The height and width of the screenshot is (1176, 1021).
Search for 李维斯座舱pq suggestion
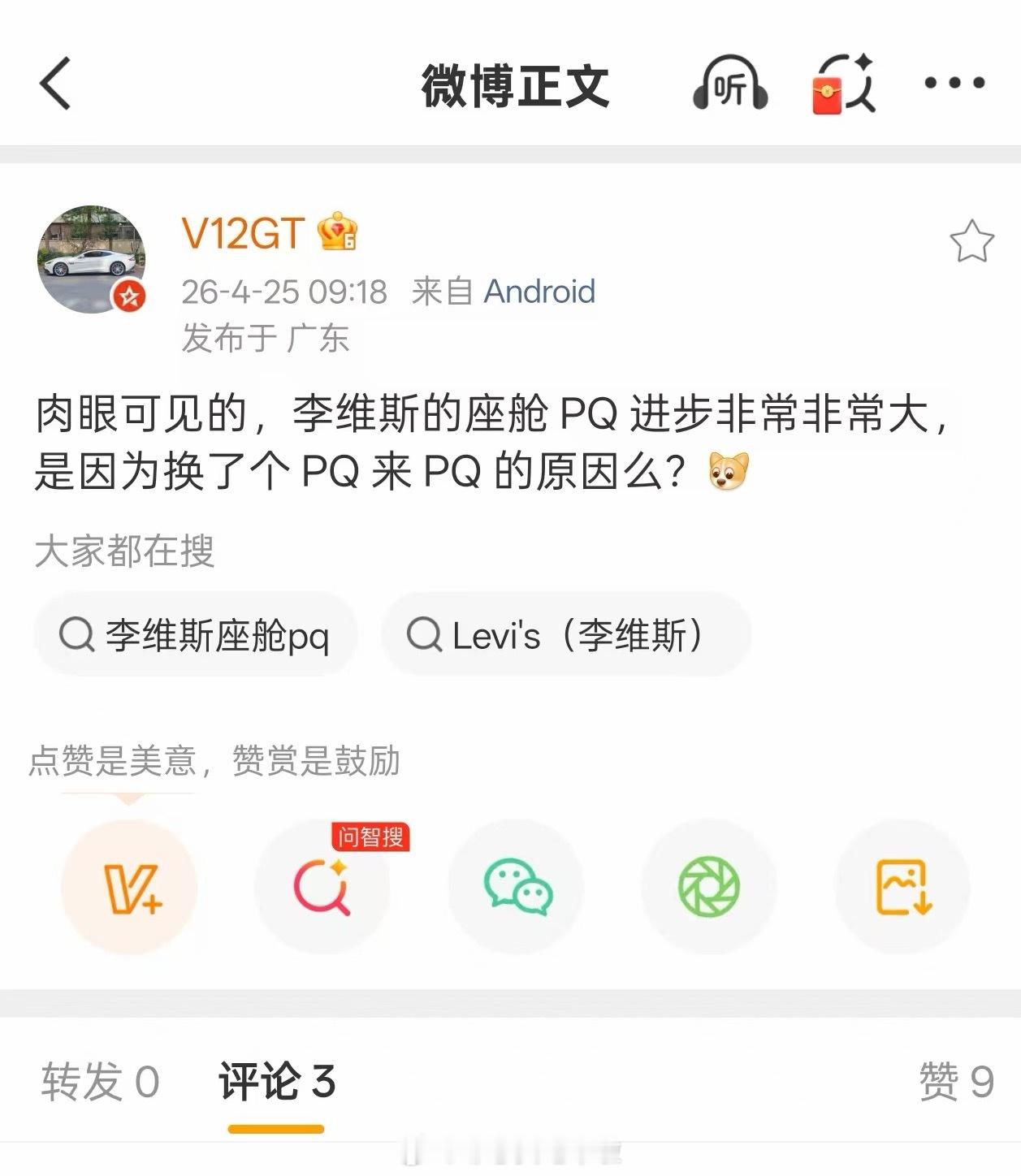click(x=193, y=636)
